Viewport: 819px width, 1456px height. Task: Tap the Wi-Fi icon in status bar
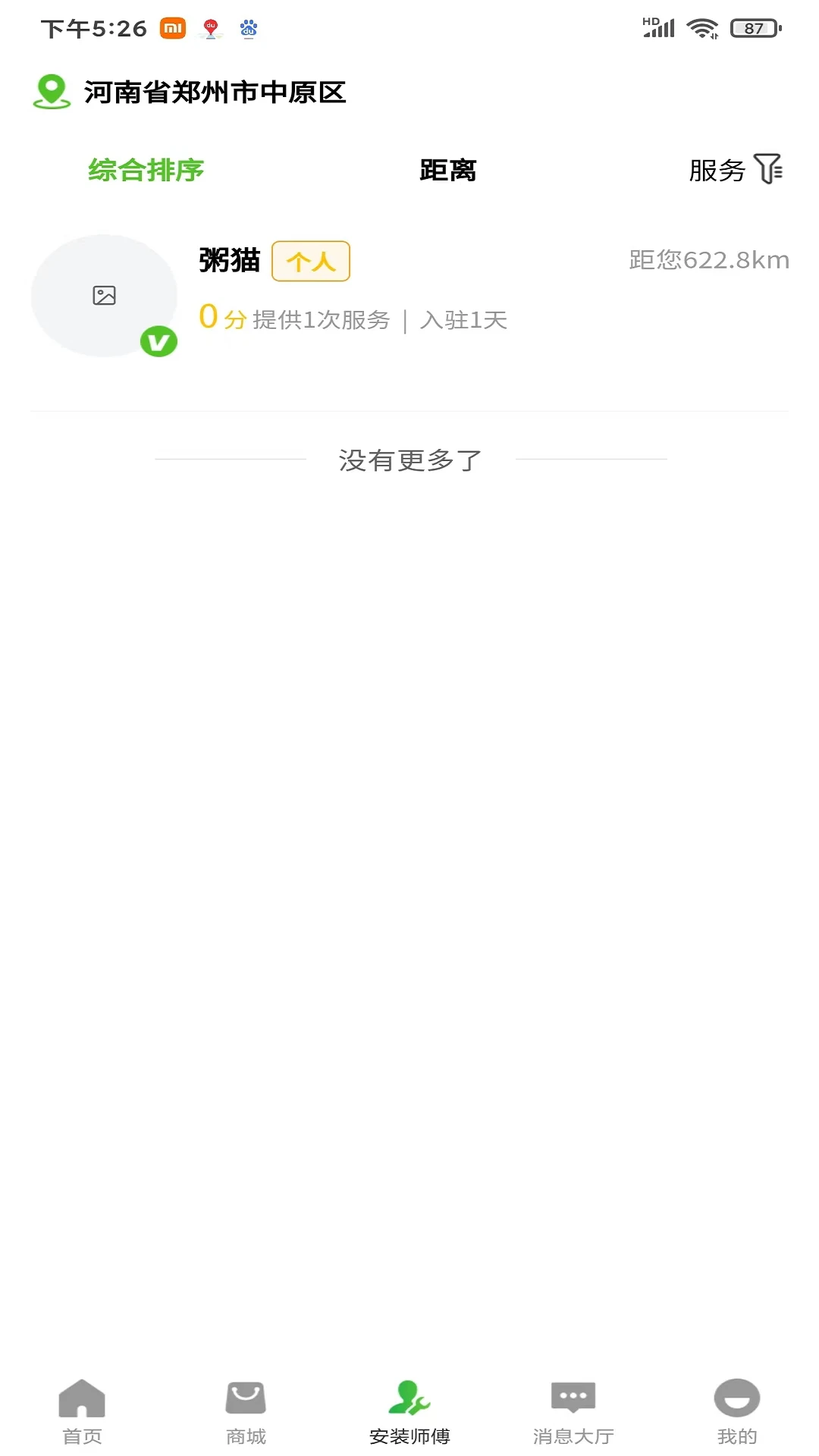pos(703,27)
